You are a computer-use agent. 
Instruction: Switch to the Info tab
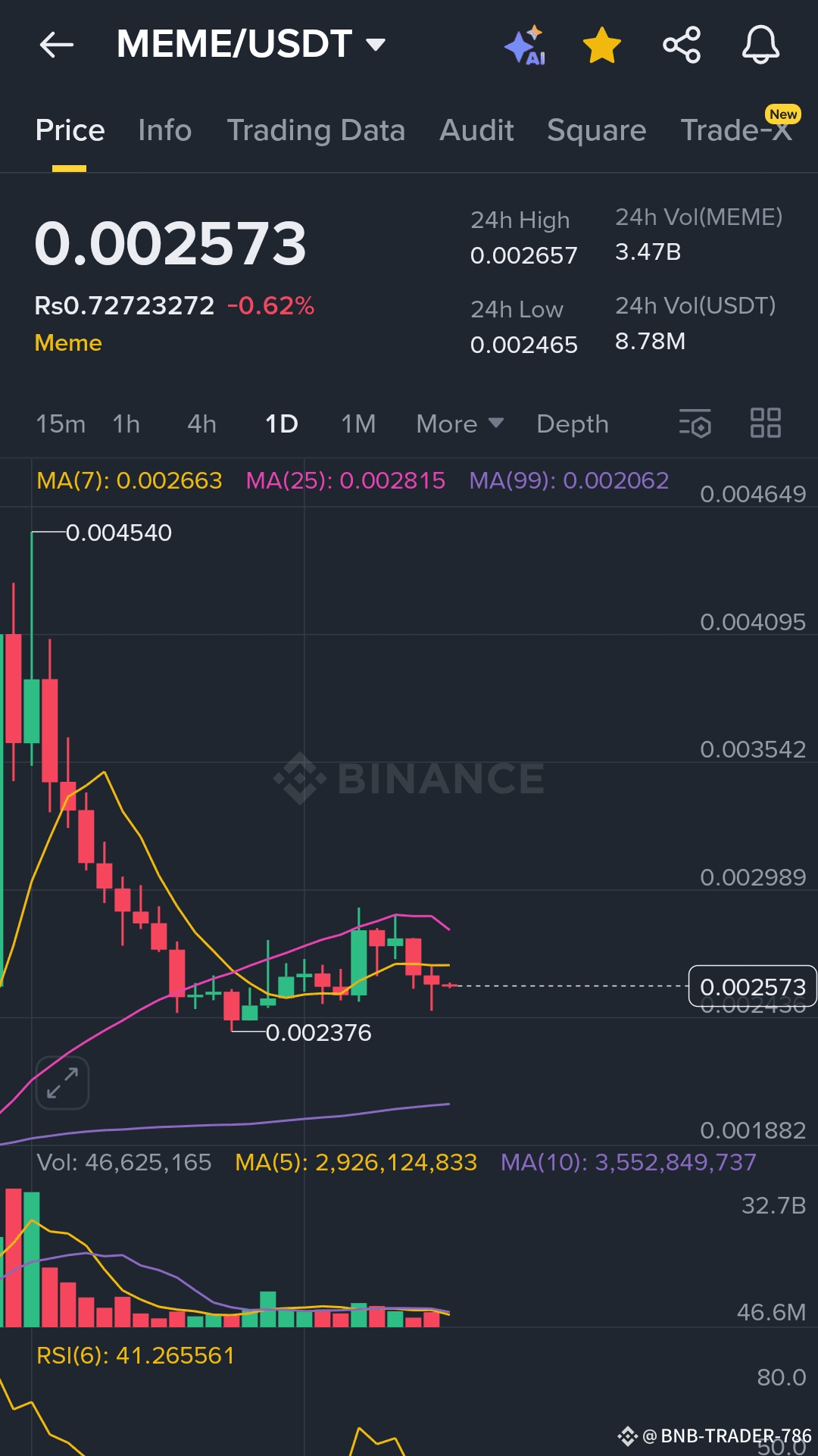point(164,130)
